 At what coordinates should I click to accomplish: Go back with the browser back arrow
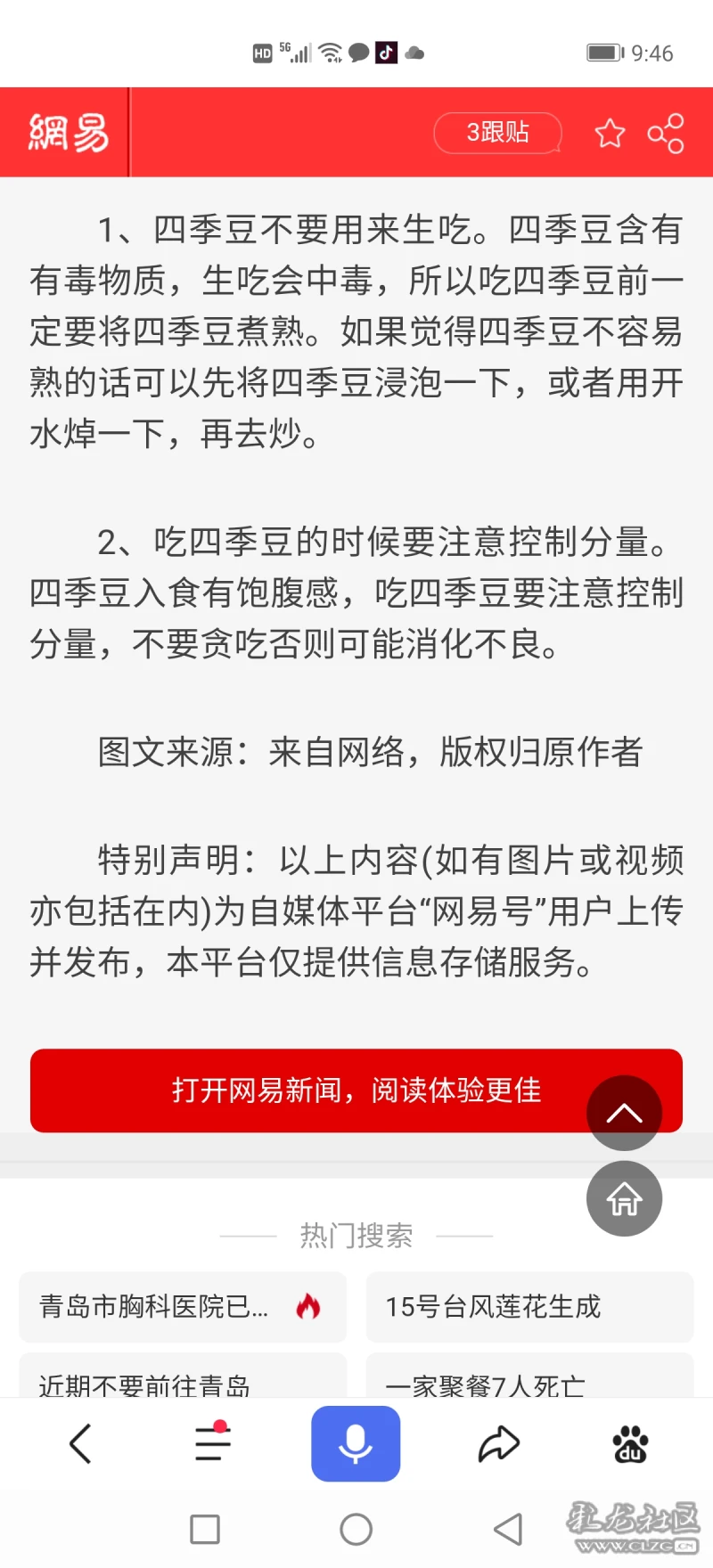pos(80,1443)
